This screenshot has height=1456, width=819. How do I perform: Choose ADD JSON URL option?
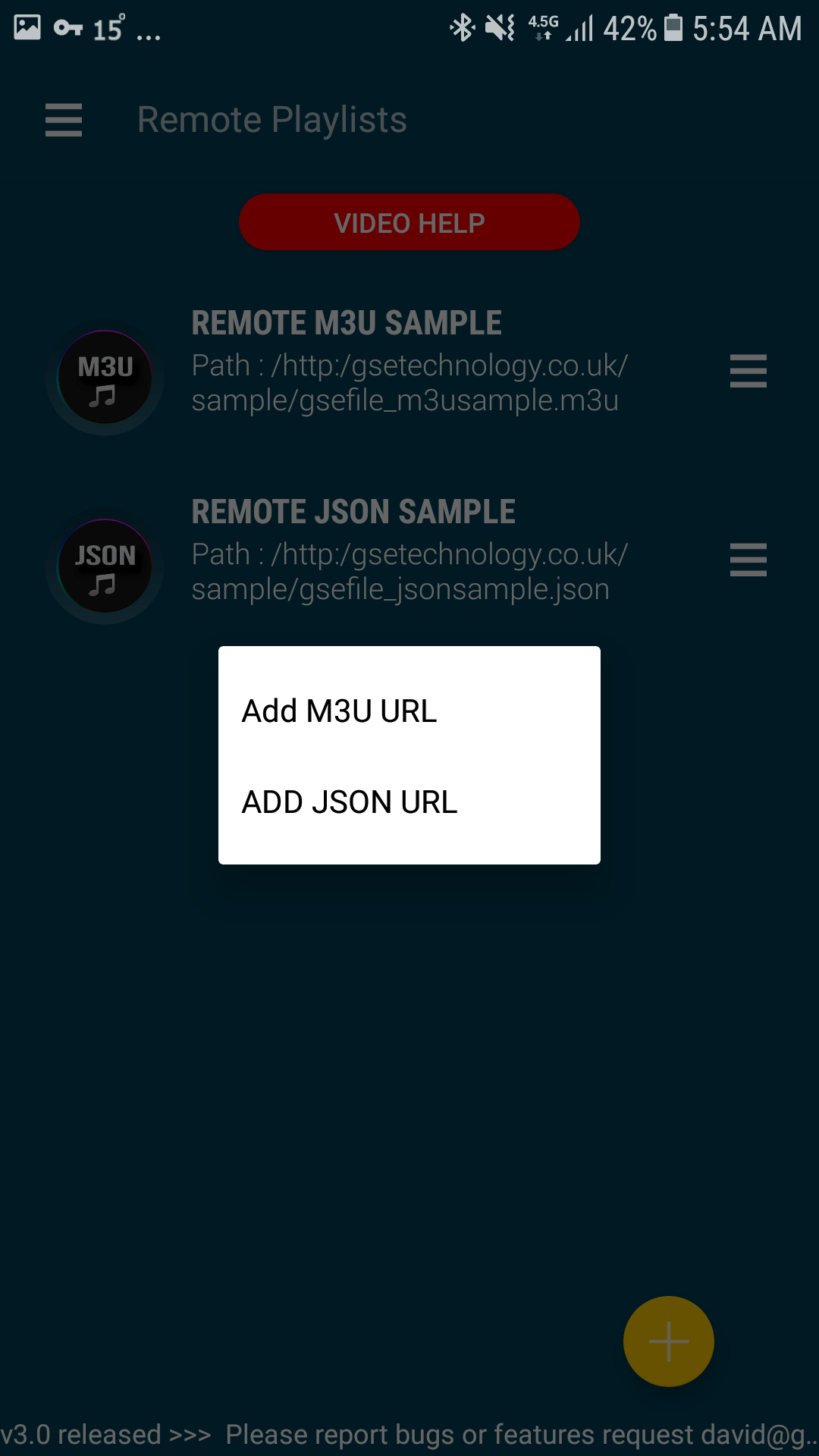[x=409, y=802]
